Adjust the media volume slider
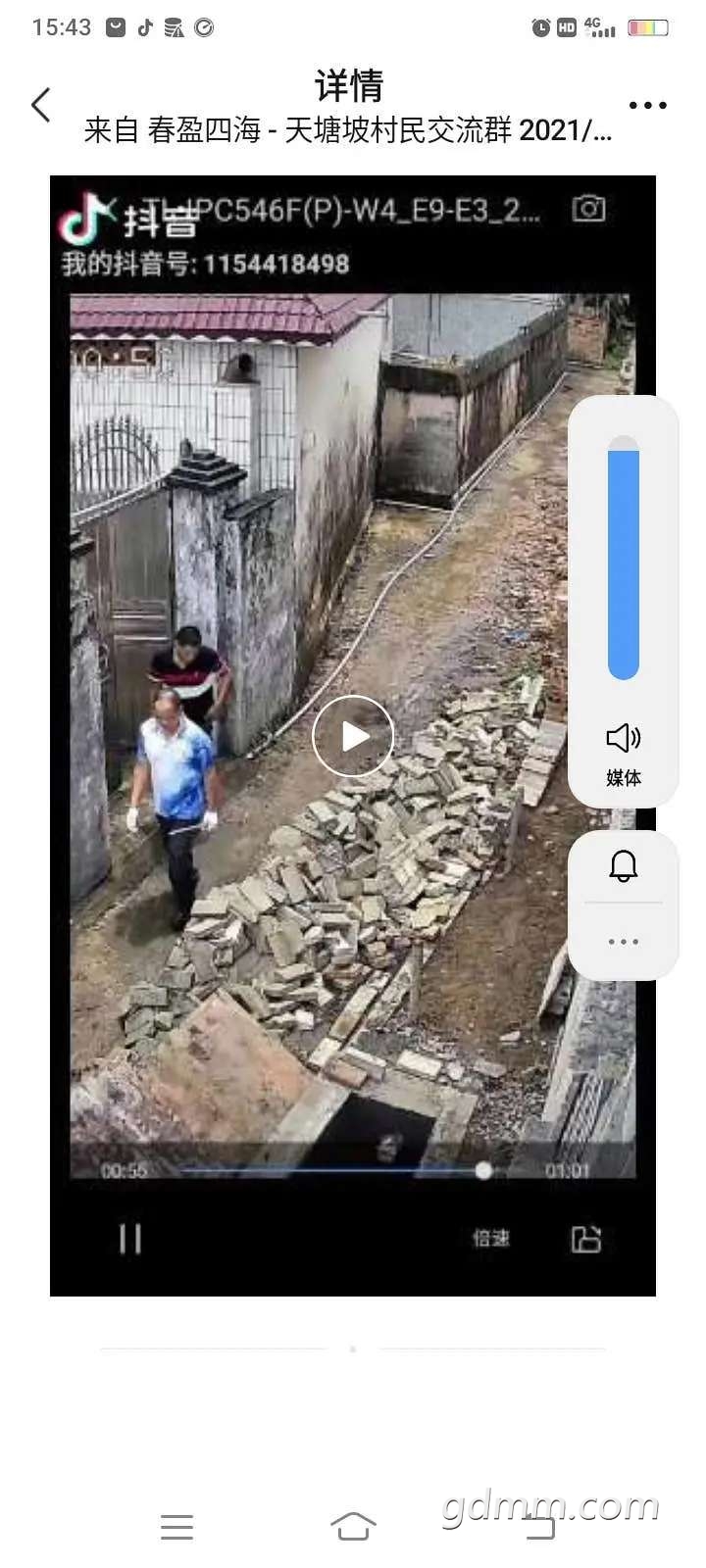 click(x=624, y=559)
